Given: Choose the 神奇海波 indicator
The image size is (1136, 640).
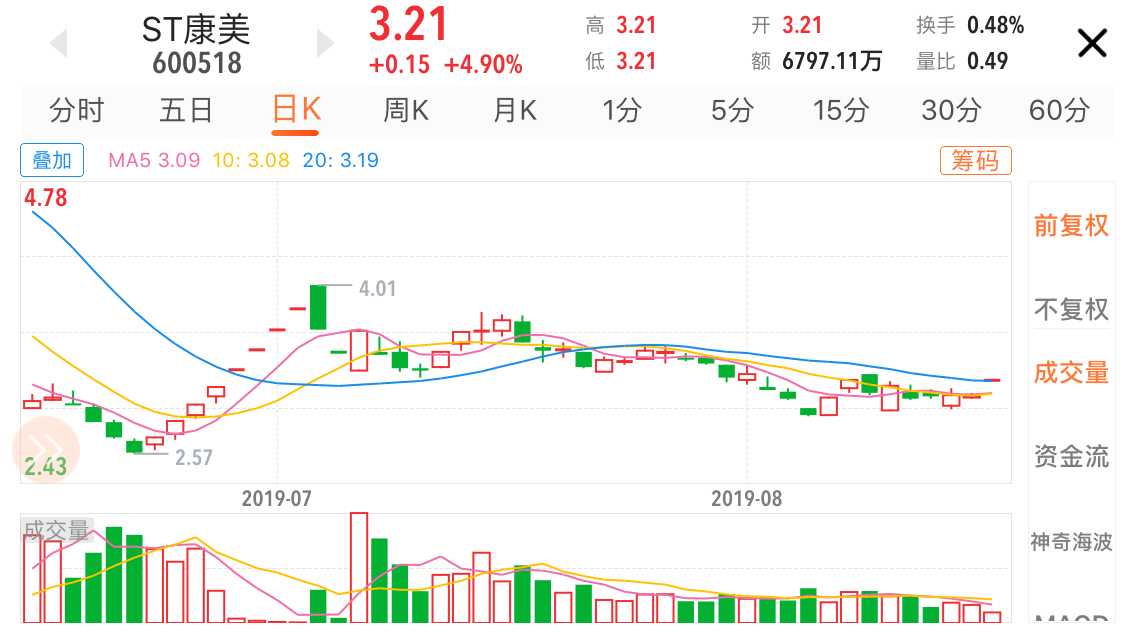Looking at the screenshot, I should coord(1071,542).
